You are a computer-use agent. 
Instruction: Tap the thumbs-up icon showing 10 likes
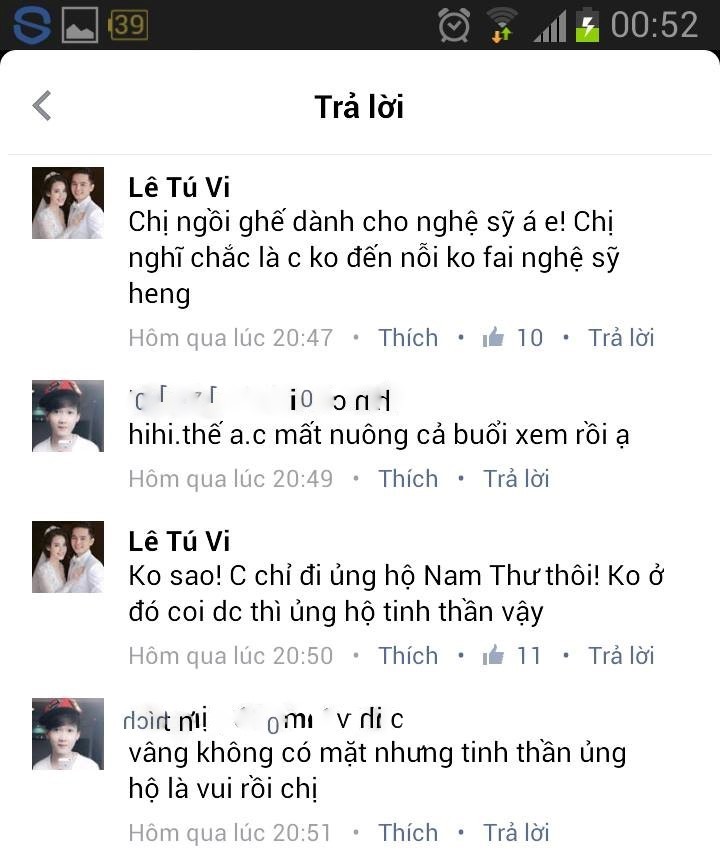click(495, 337)
